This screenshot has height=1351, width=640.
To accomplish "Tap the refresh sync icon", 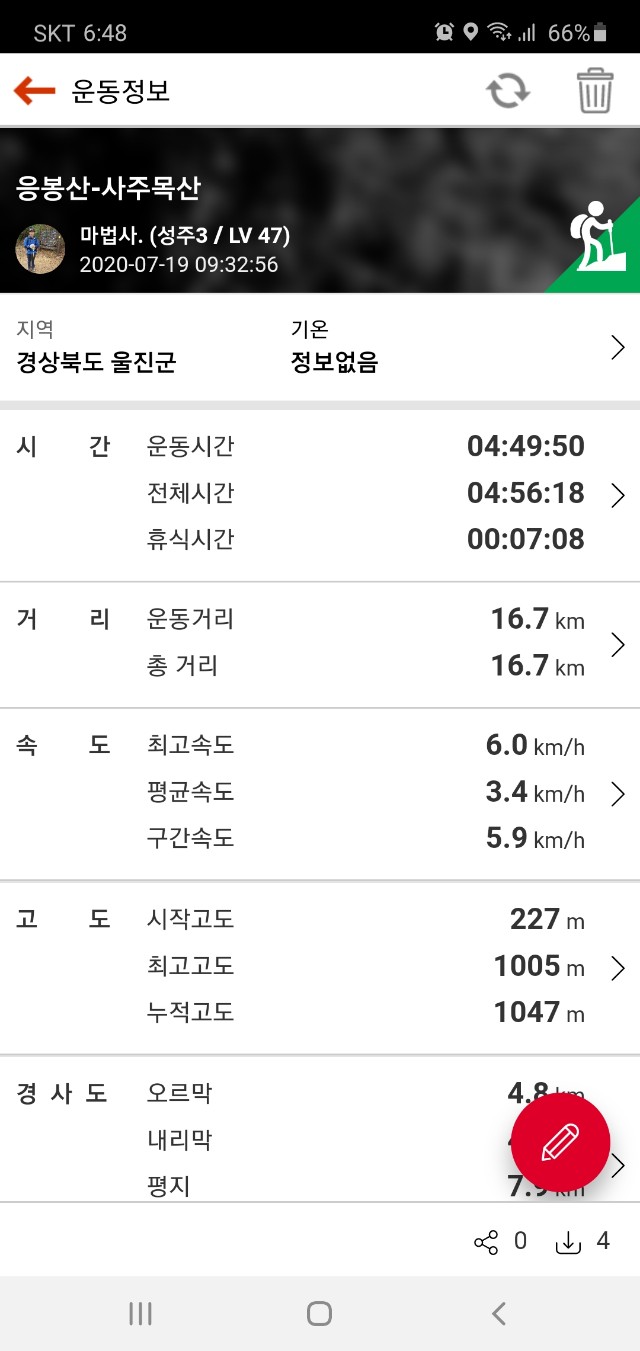I will pos(508,91).
